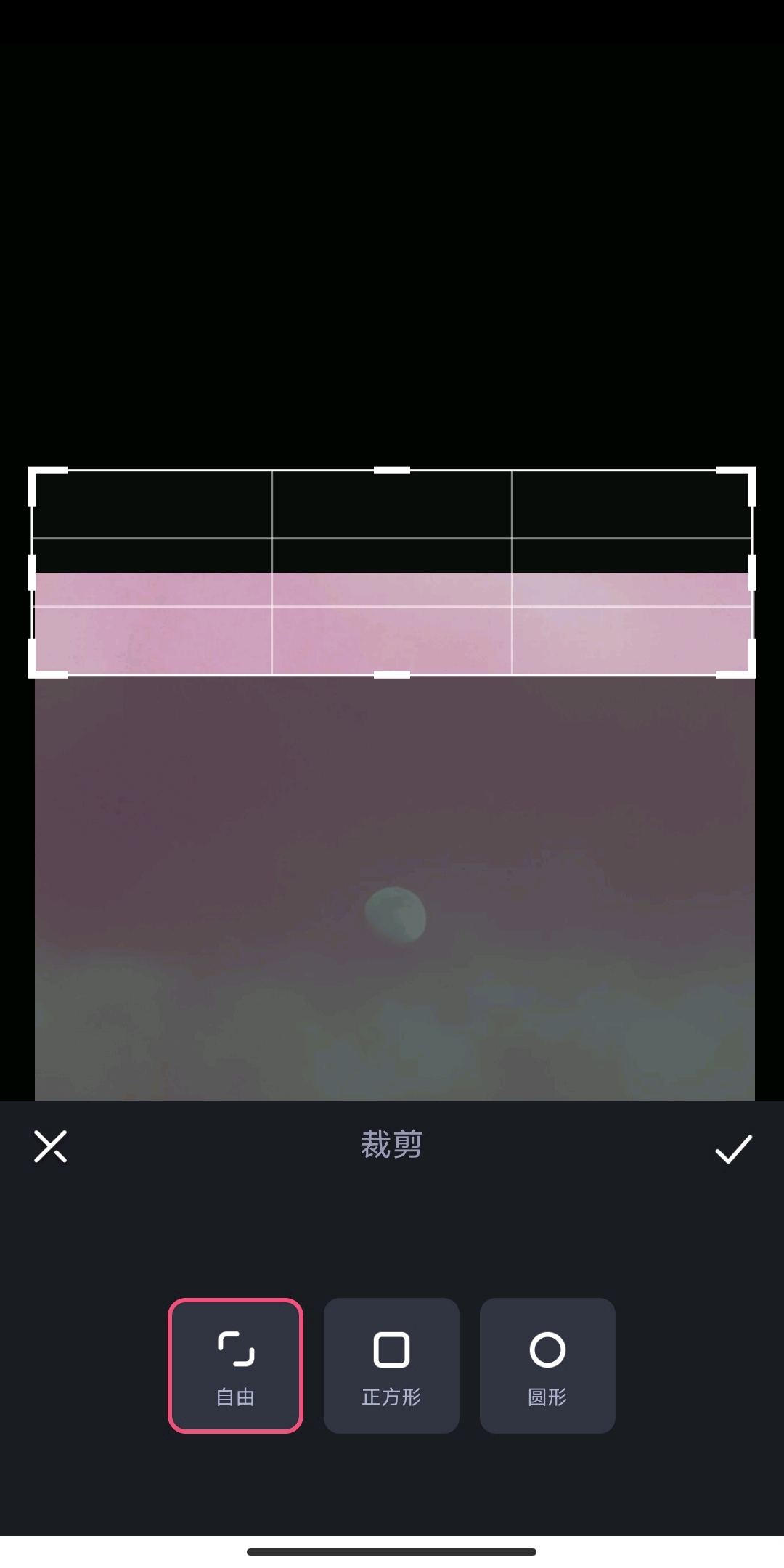Image resolution: width=784 pixels, height=1568 pixels.
Task: Cancel cropping with the X icon
Action: 50,1146
